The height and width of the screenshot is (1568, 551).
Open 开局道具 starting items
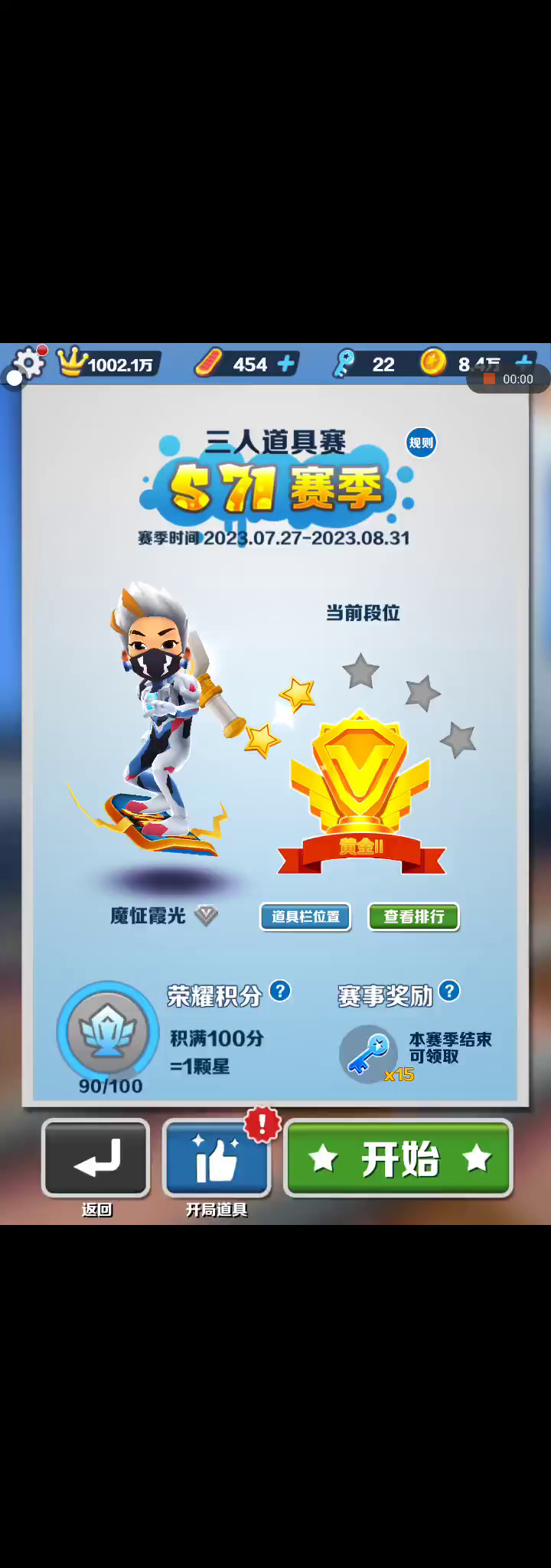click(x=217, y=1158)
